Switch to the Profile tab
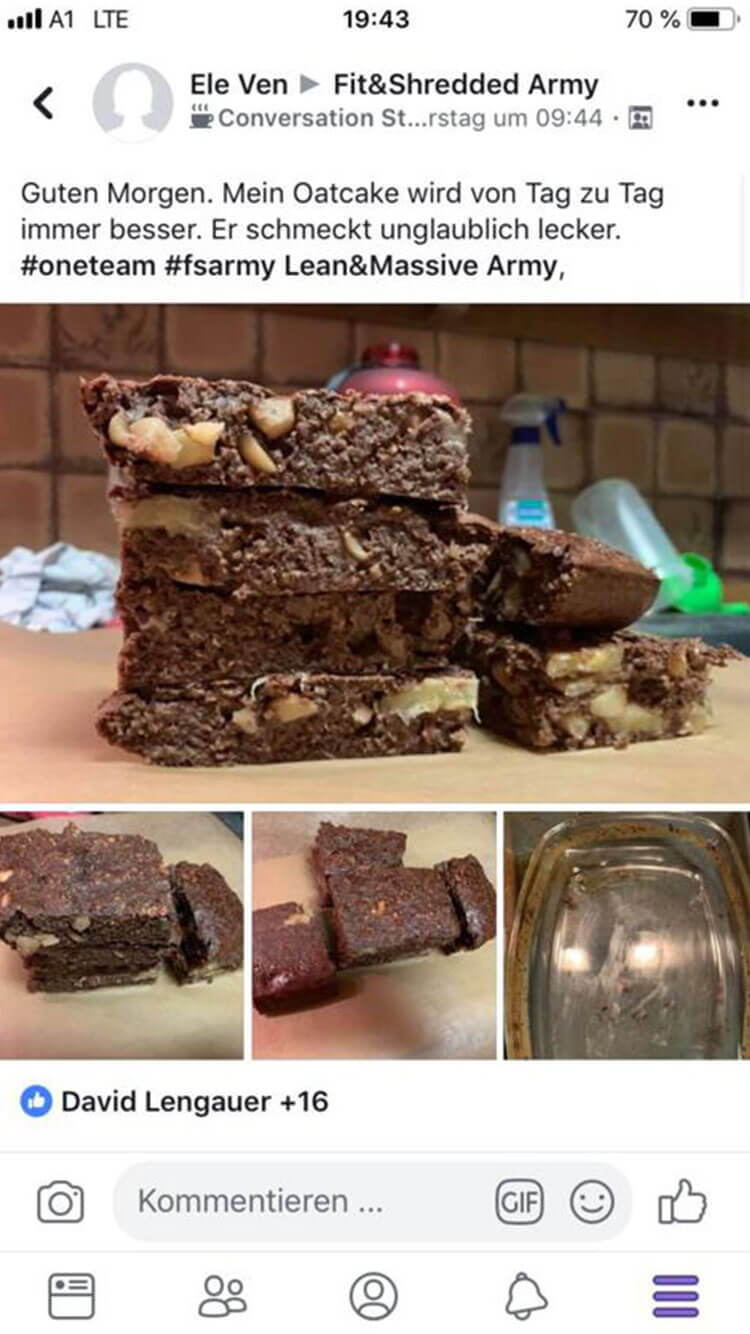 click(373, 1296)
